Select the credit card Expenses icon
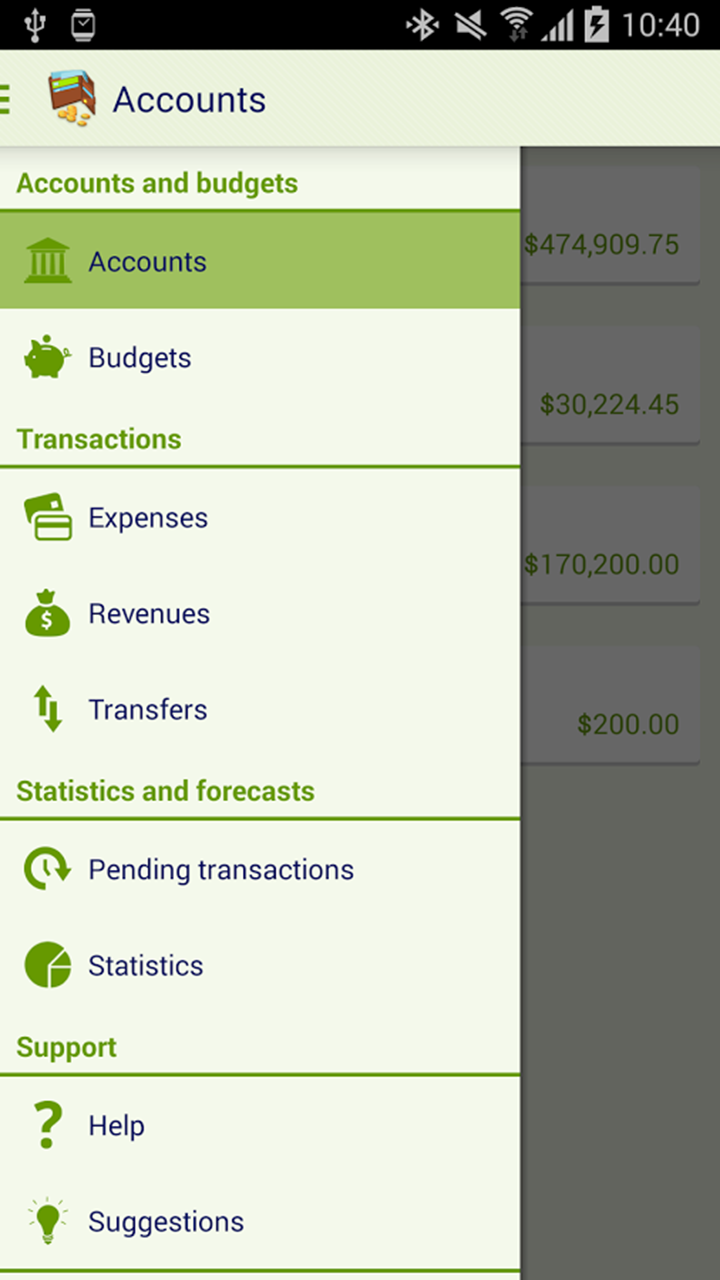720x1280 pixels. (45, 517)
